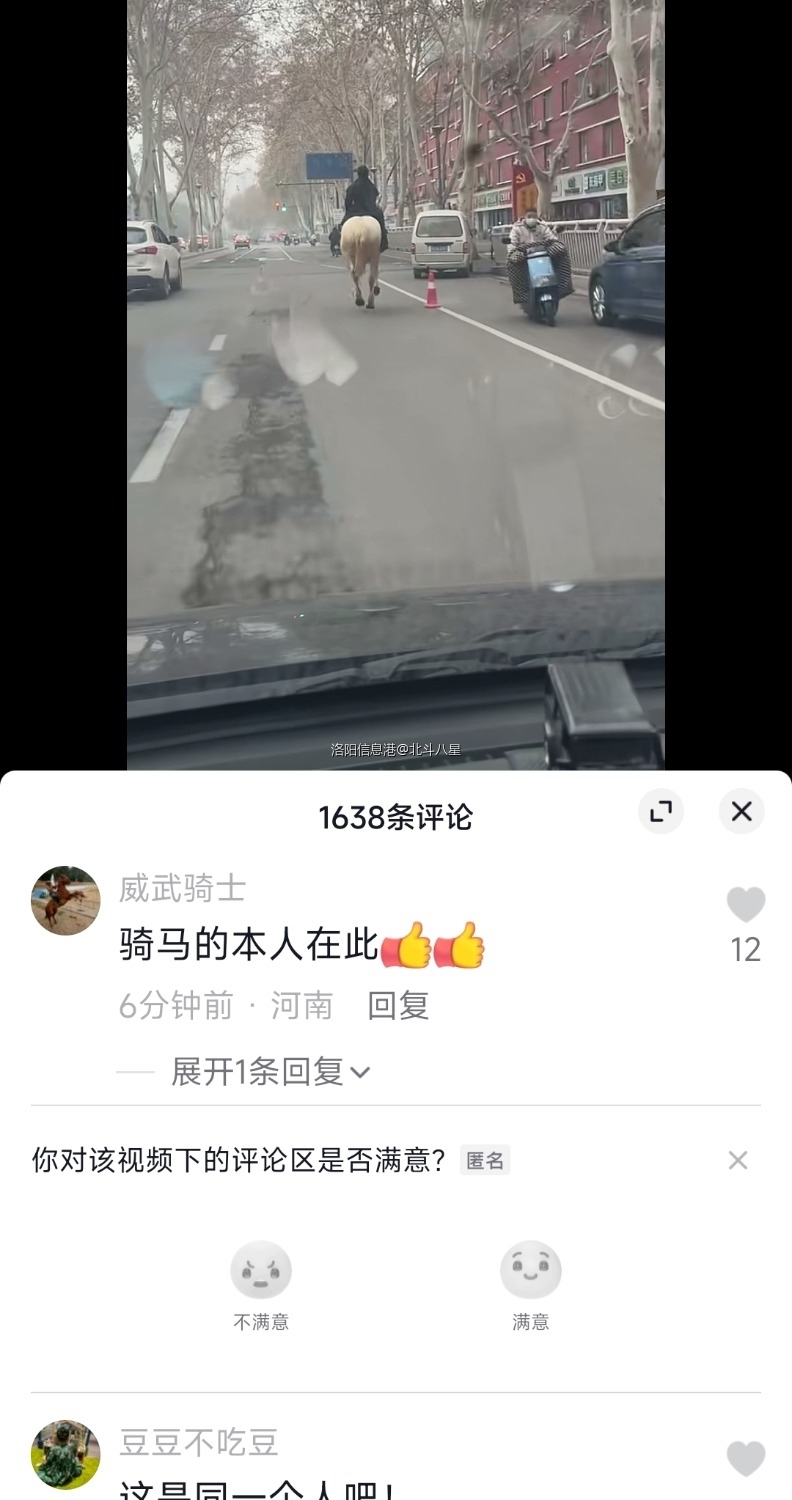Open 豆豆不吃豆's profile avatar
Screen dimensions: 792x1500
(66, 1455)
